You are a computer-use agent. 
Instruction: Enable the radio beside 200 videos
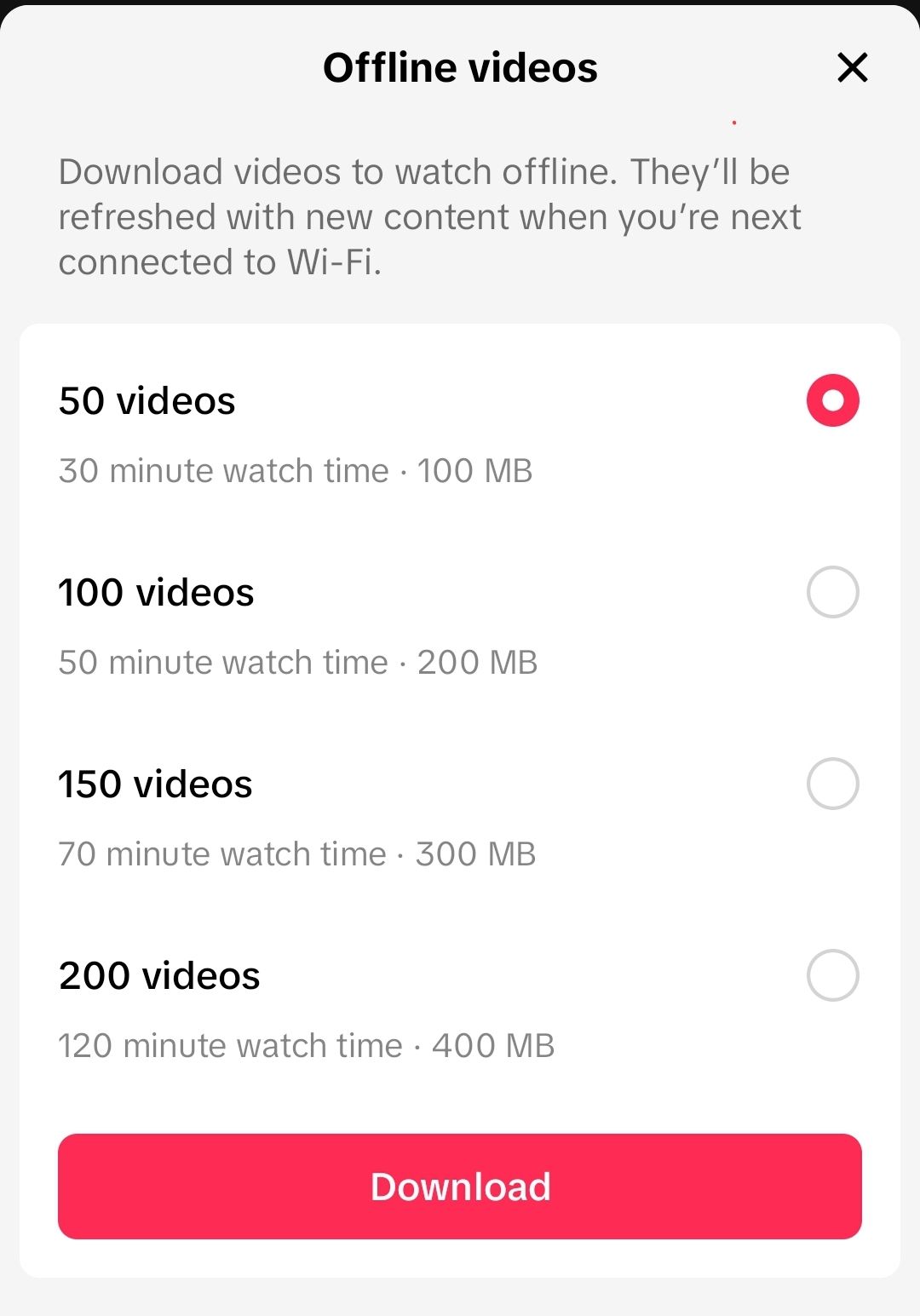831,975
